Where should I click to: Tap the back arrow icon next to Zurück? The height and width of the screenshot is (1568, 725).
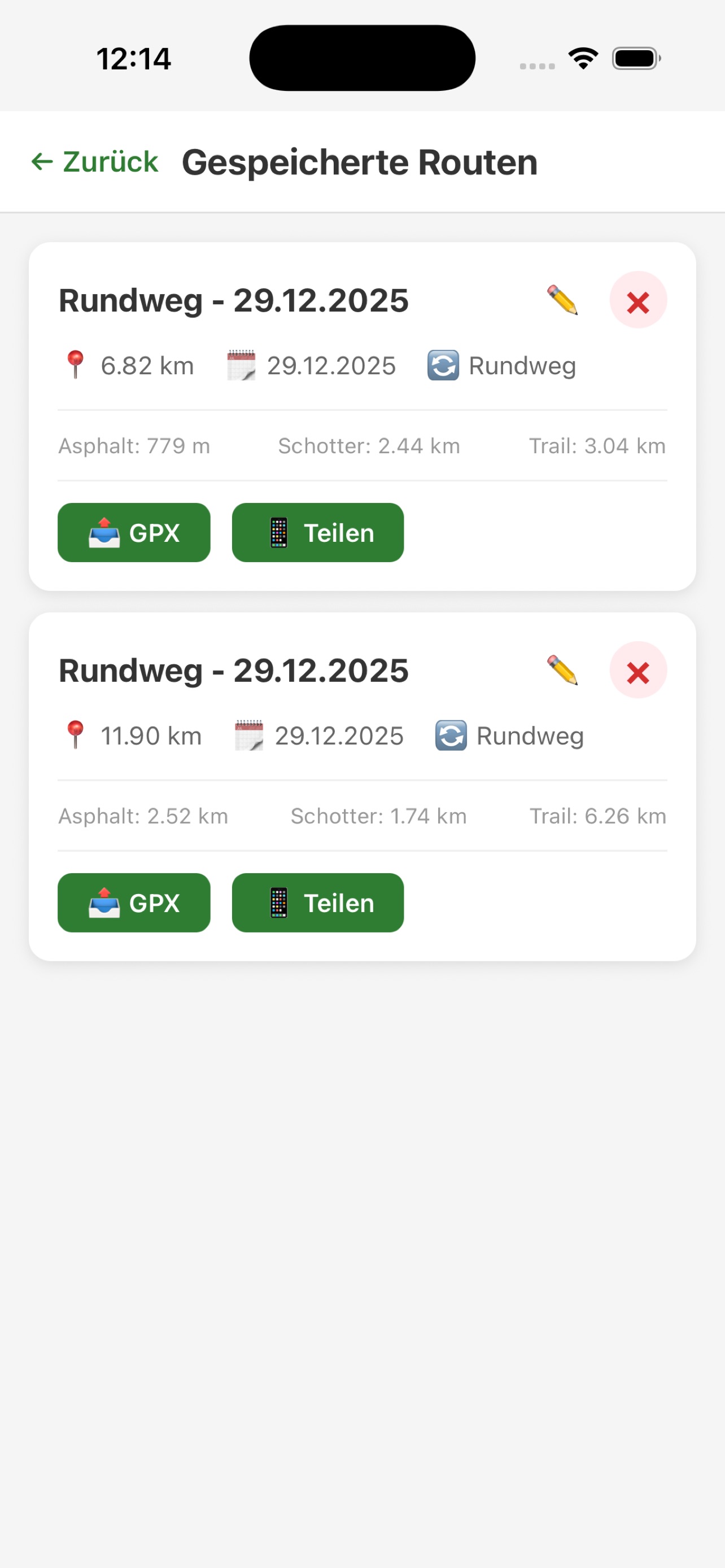click(40, 161)
